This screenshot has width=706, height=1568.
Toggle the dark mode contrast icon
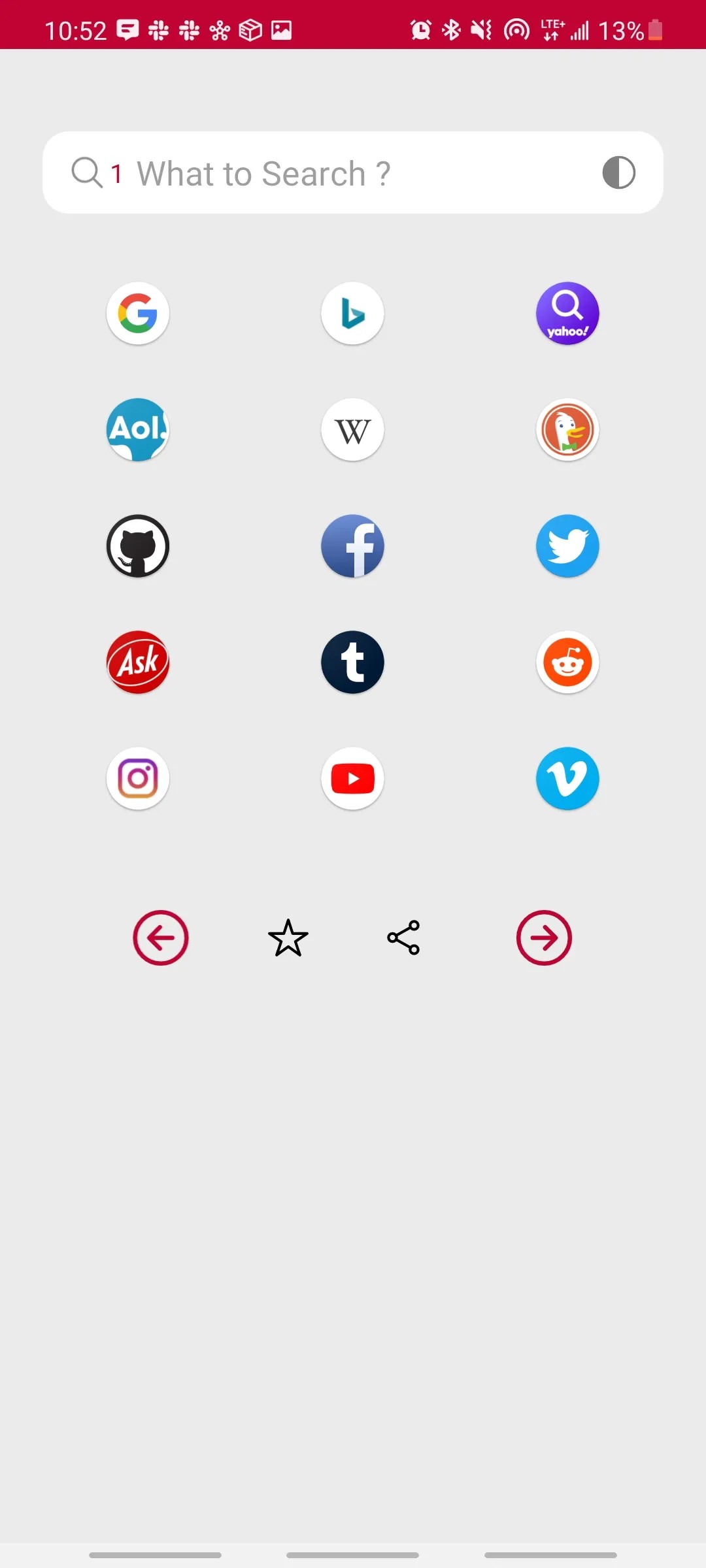pyautogui.click(x=618, y=173)
